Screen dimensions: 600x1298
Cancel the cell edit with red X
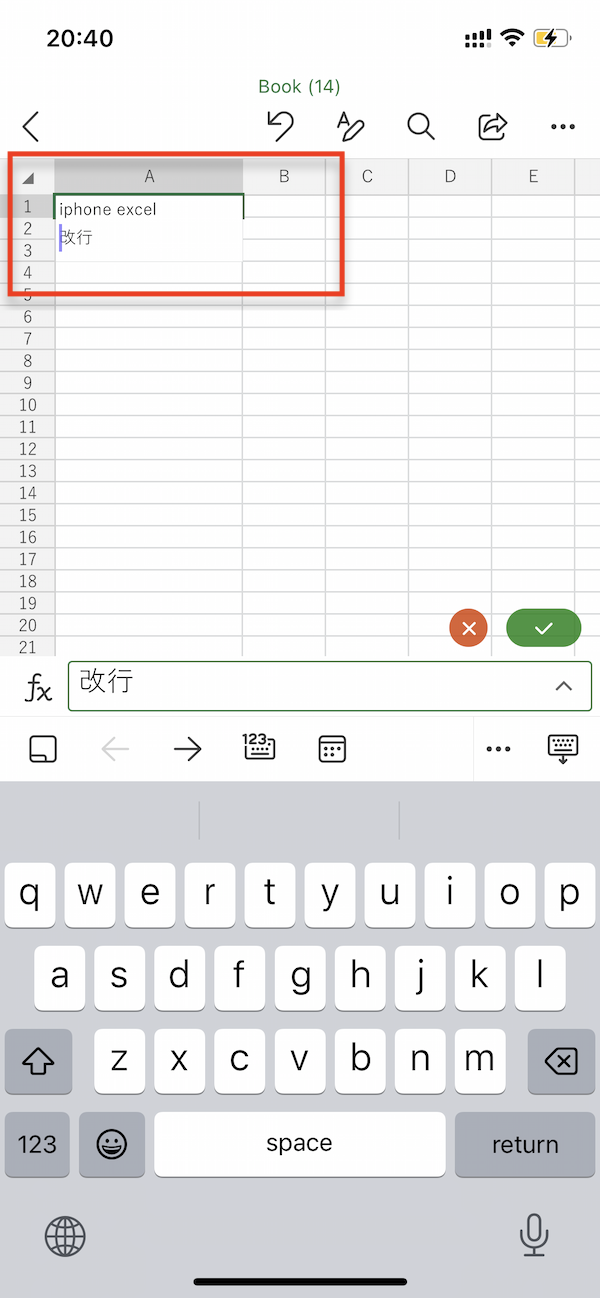[469, 628]
